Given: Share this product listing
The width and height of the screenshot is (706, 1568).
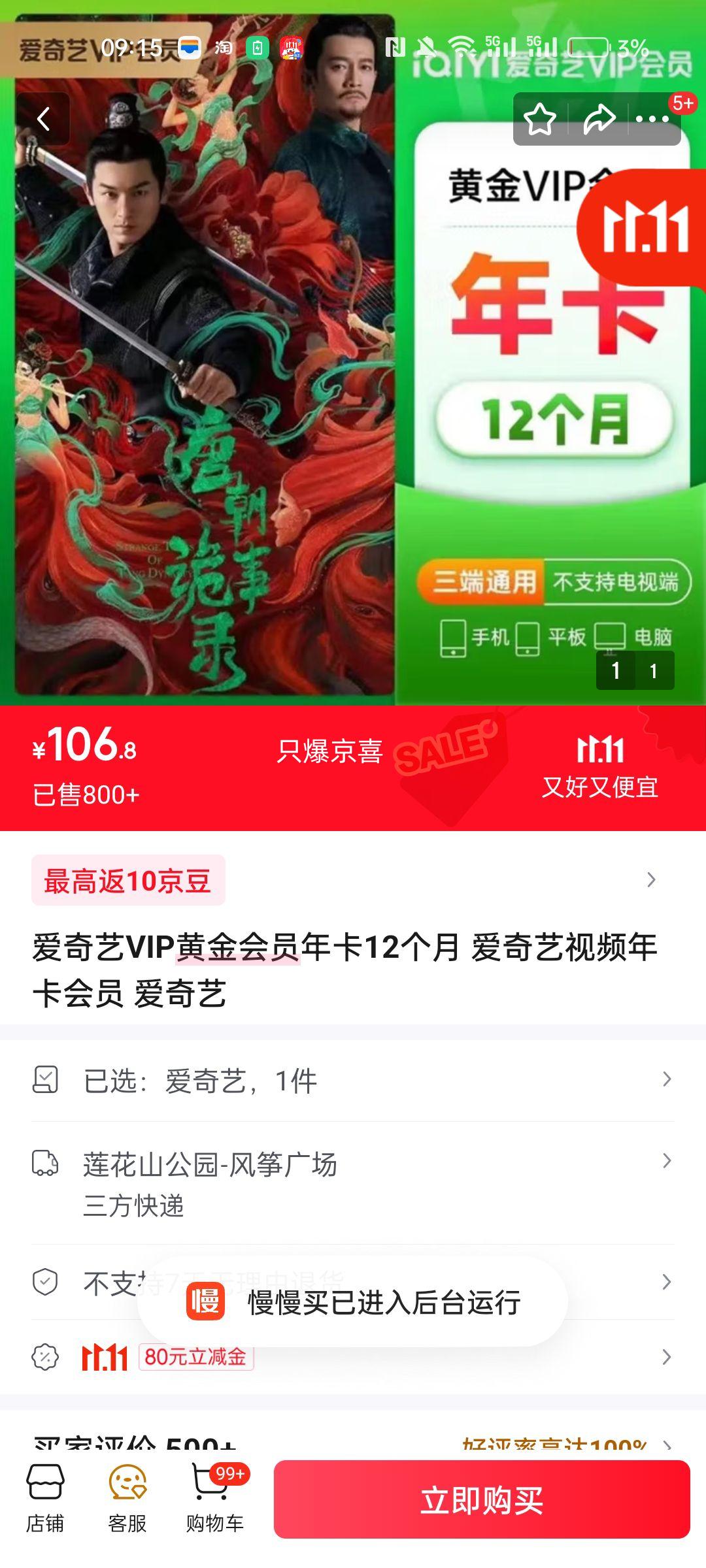Looking at the screenshot, I should tap(599, 119).
